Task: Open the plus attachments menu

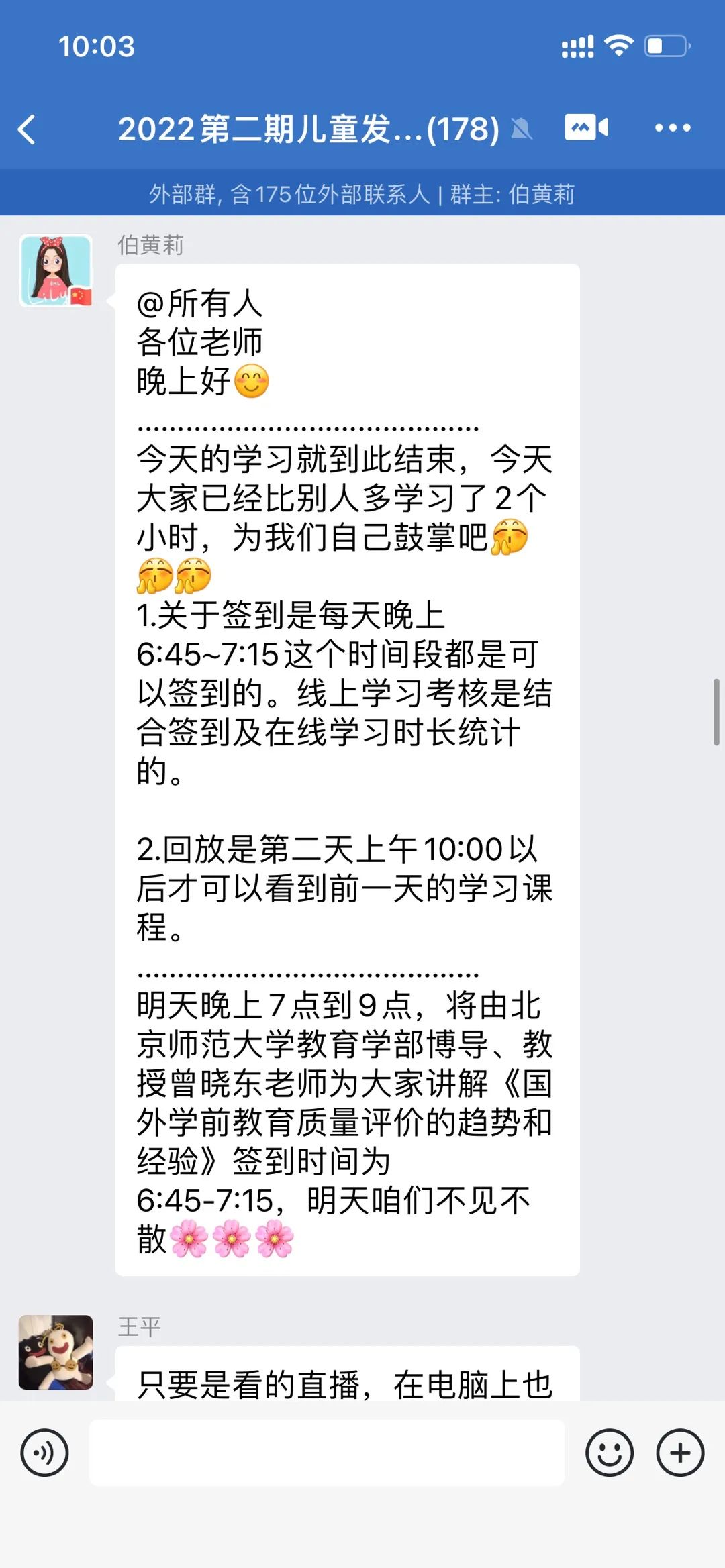Action: coord(679,1453)
